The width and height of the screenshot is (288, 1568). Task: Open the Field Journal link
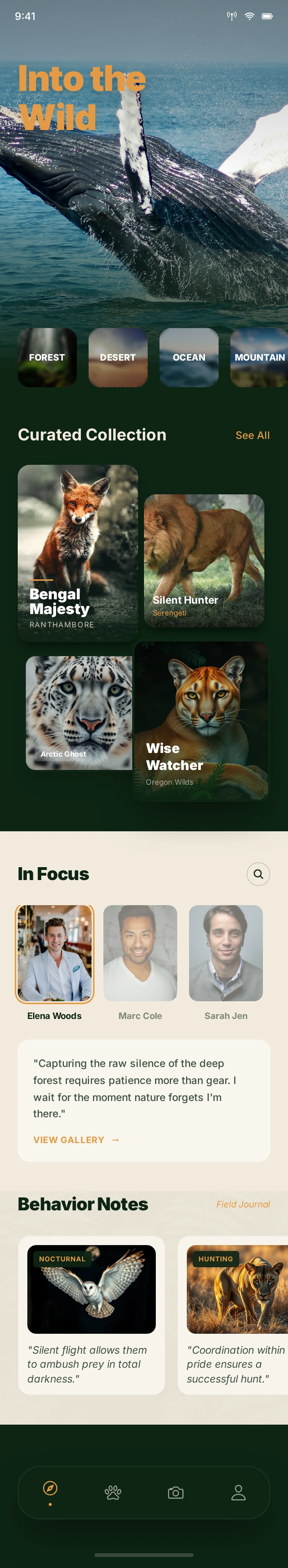click(x=243, y=1204)
